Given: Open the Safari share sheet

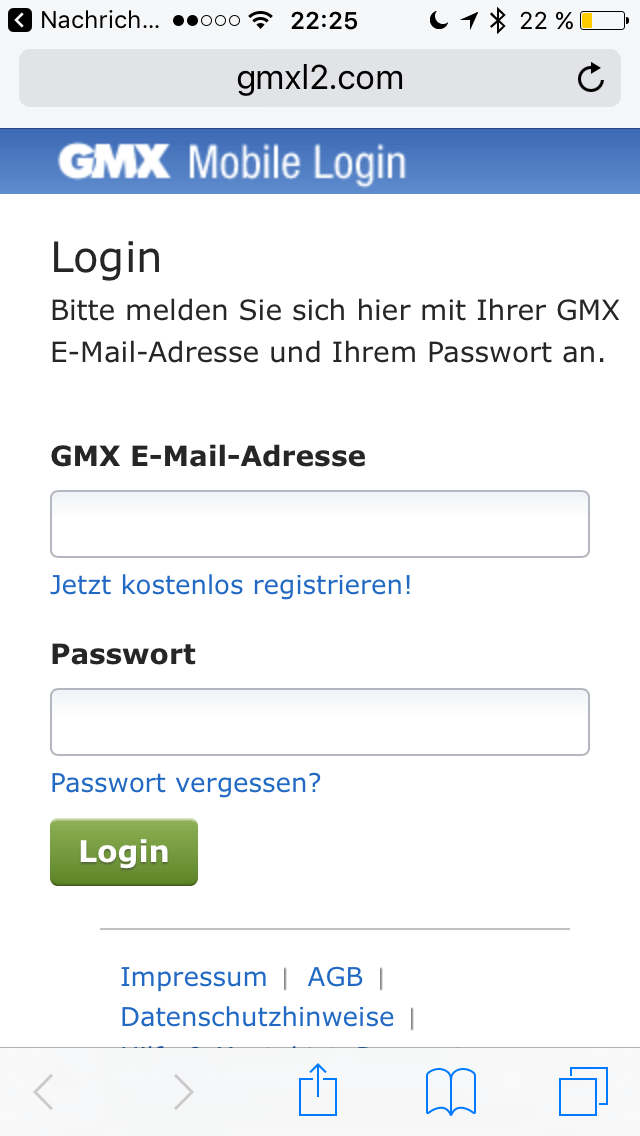Looking at the screenshot, I should point(318,1091).
